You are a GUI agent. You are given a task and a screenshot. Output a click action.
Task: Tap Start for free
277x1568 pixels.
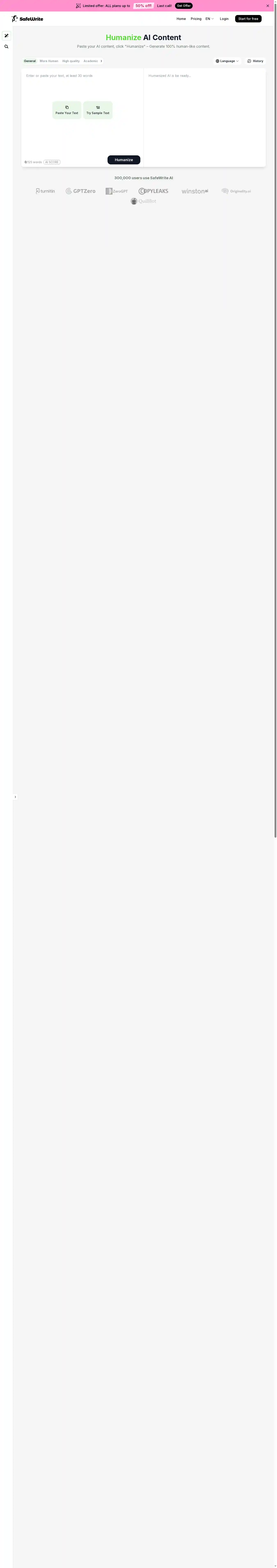[248, 19]
